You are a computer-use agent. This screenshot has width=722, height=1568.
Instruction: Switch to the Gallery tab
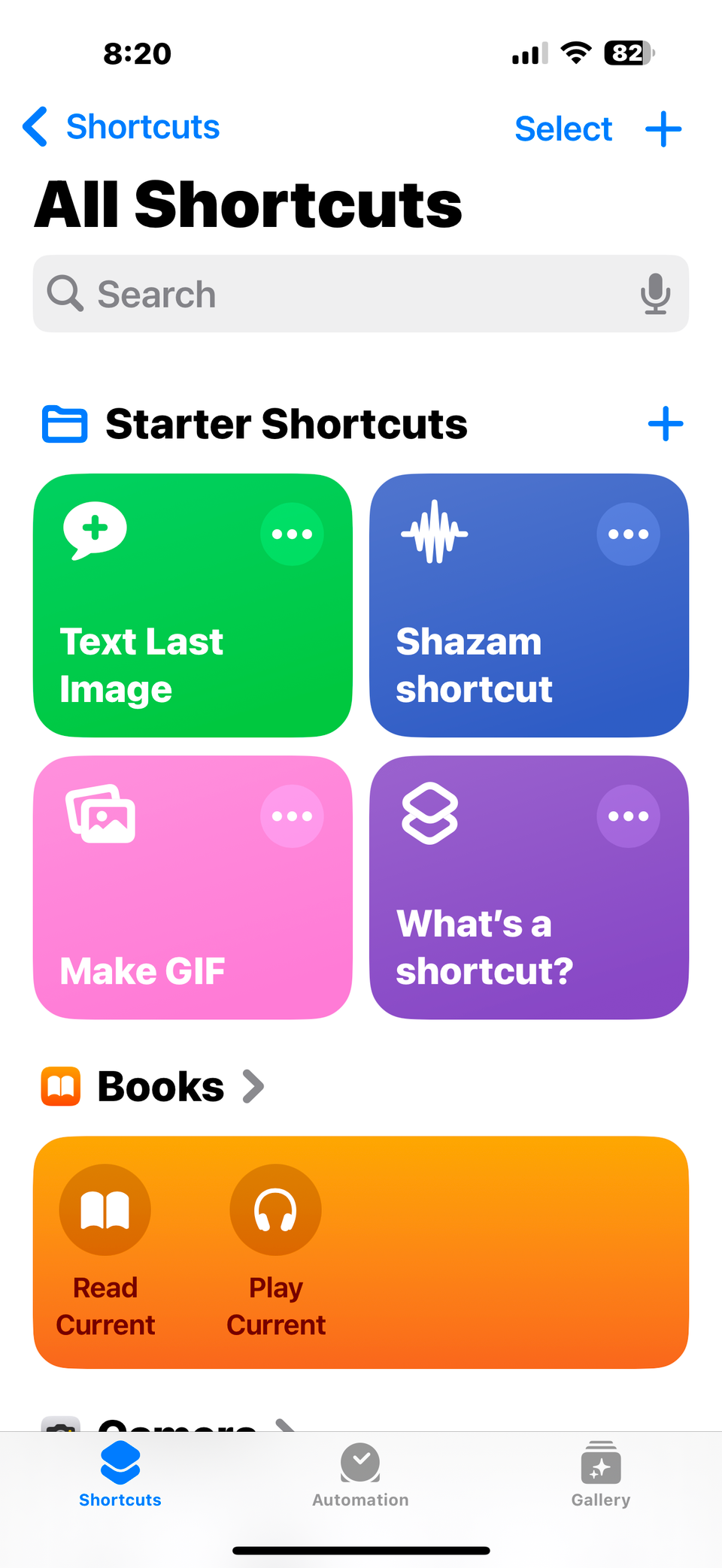click(x=599, y=1477)
